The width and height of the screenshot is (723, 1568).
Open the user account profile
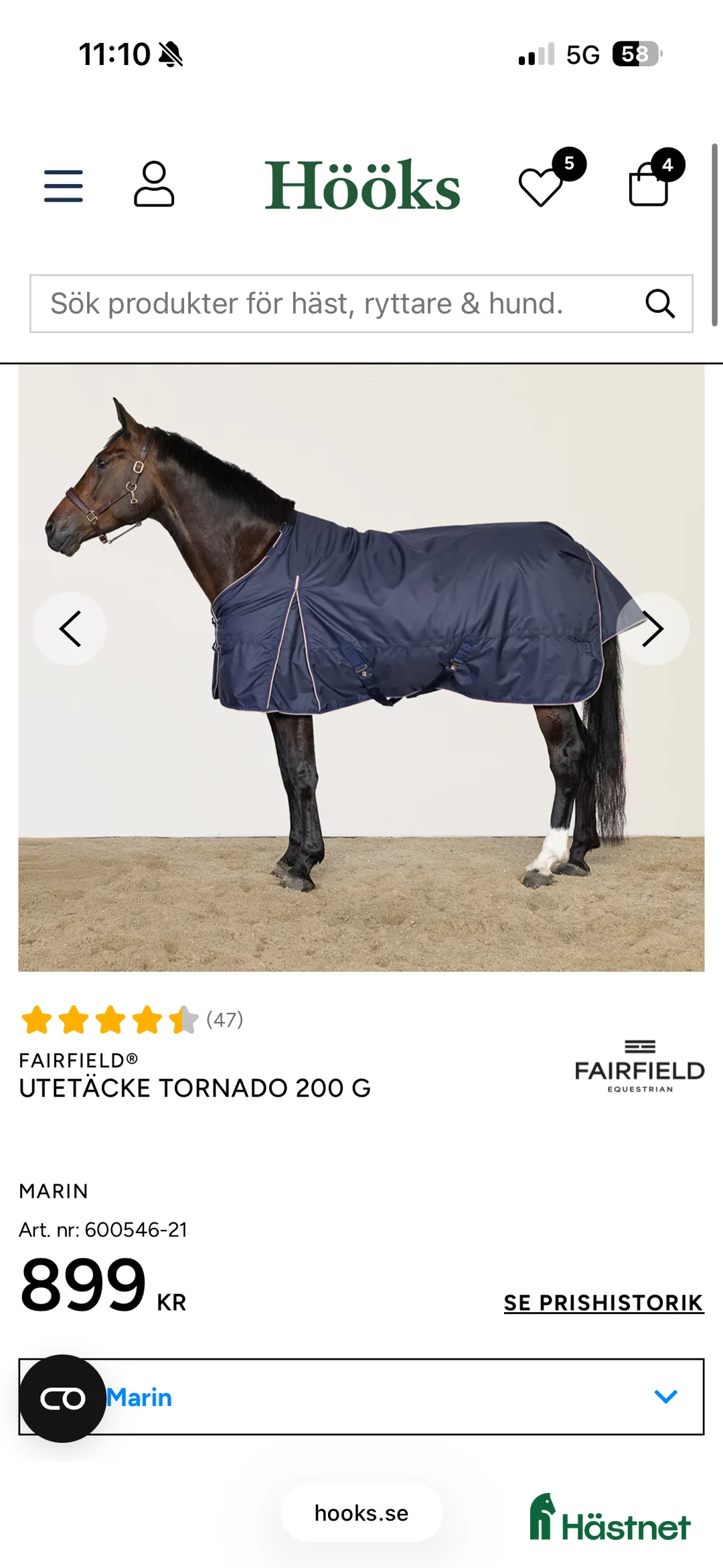point(154,184)
